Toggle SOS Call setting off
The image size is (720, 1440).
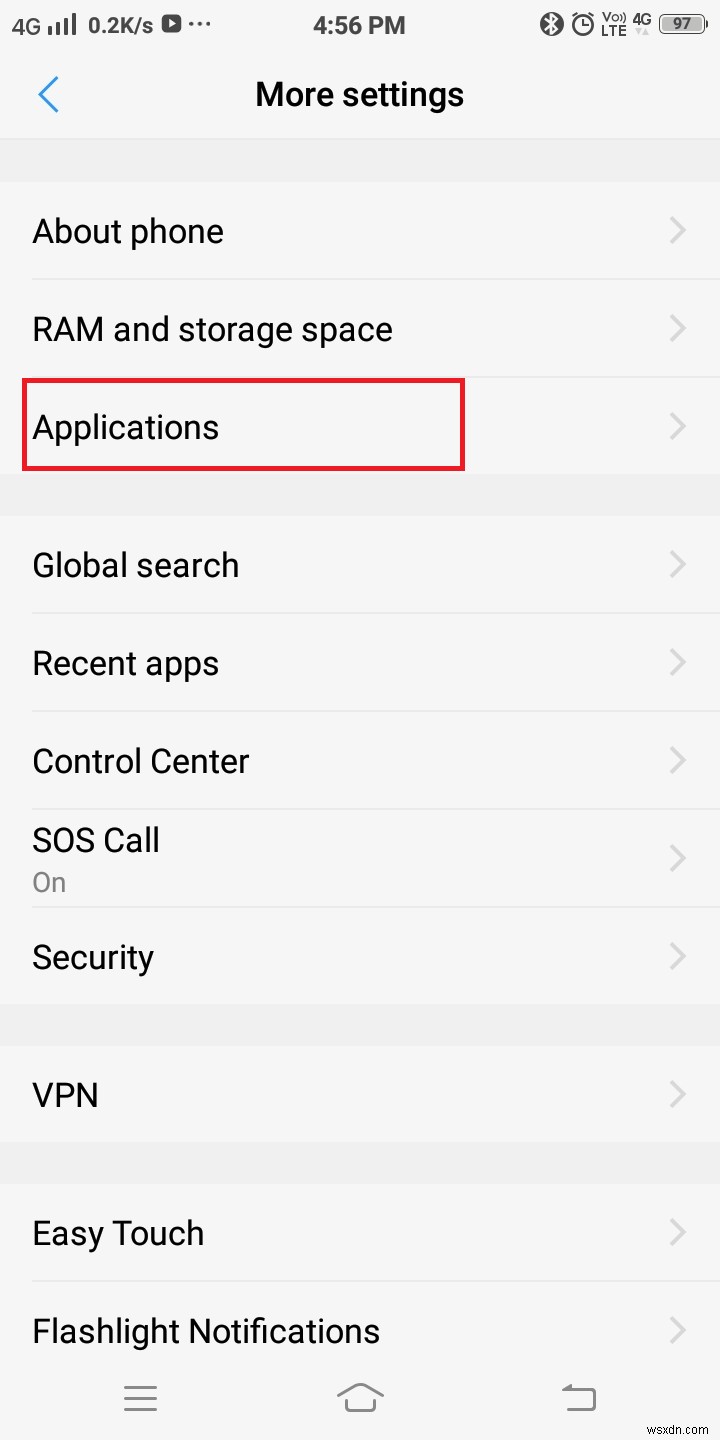pos(360,858)
